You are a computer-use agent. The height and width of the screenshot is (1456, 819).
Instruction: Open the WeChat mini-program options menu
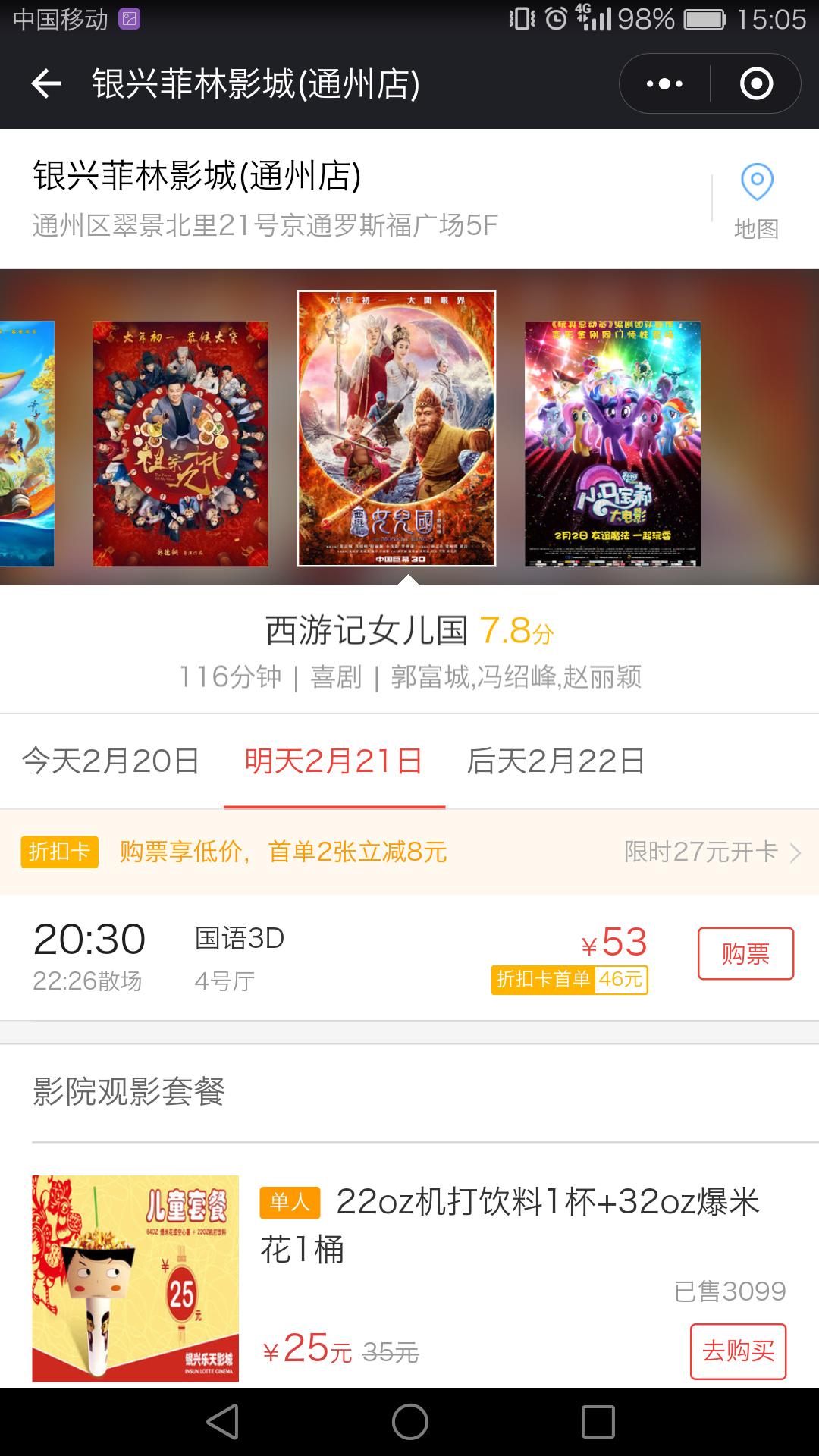661,83
